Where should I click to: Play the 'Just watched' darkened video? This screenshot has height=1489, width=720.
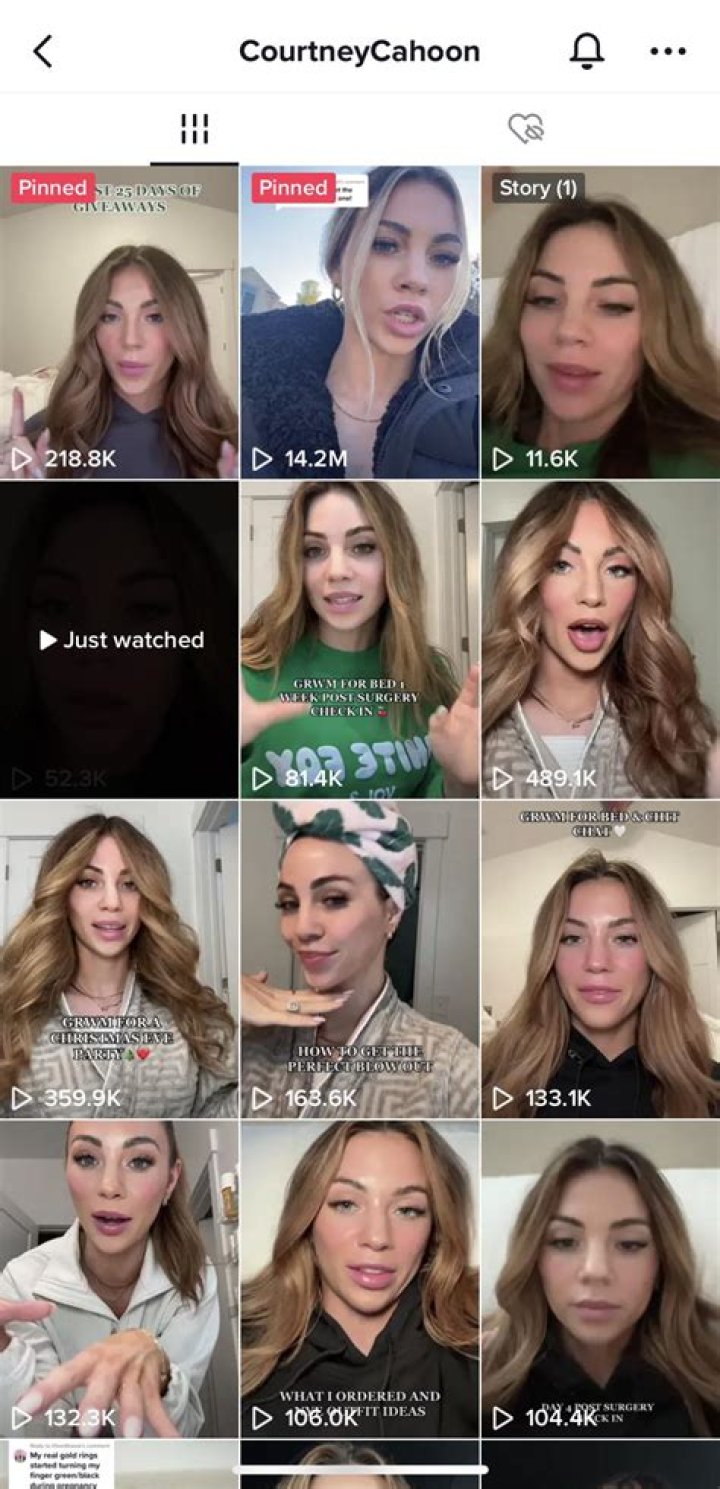tap(120, 640)
